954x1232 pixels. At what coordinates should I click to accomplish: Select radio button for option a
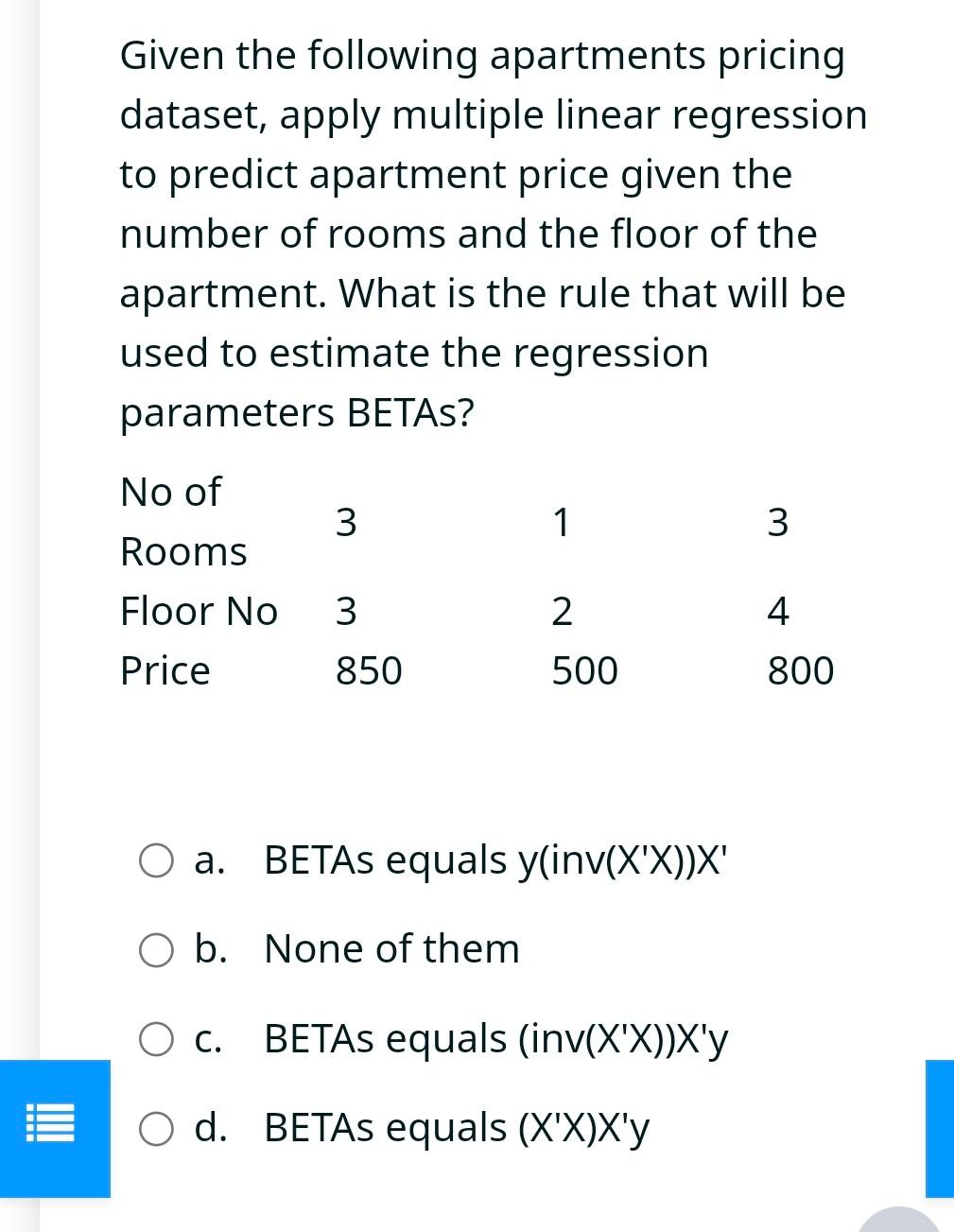156,860
